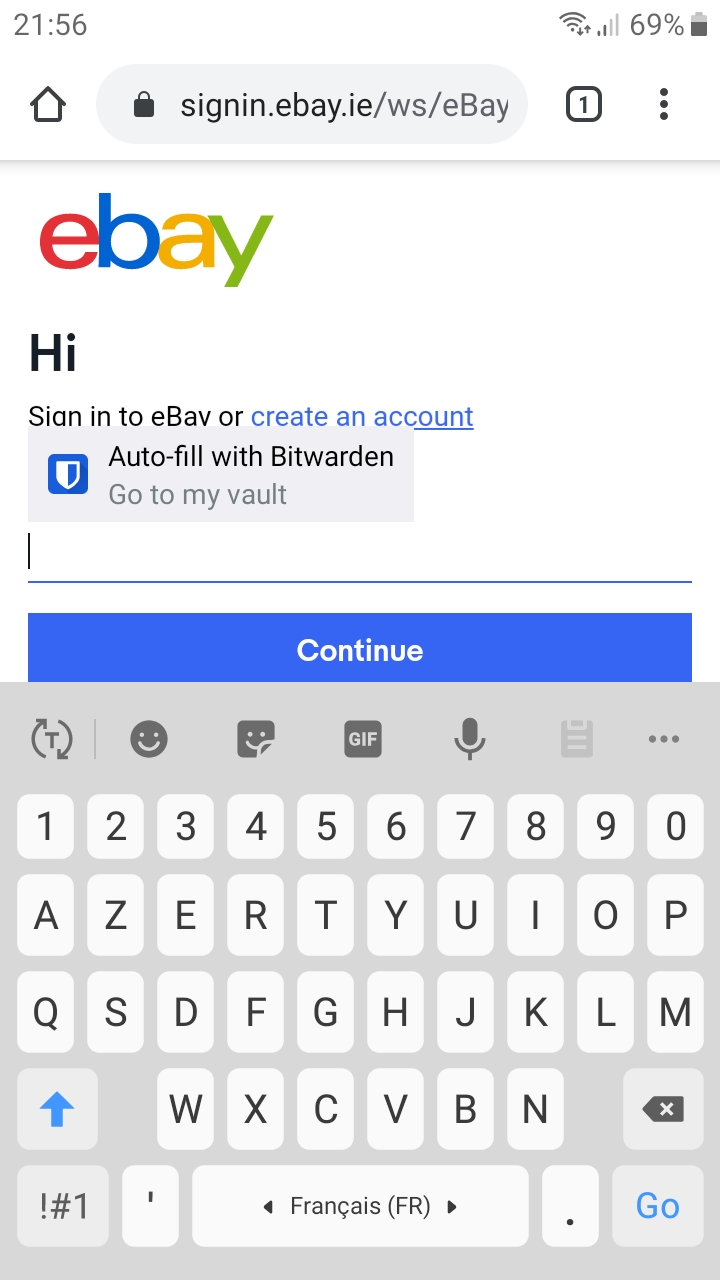Expand more keyboard toolbar options

[663, 740]
